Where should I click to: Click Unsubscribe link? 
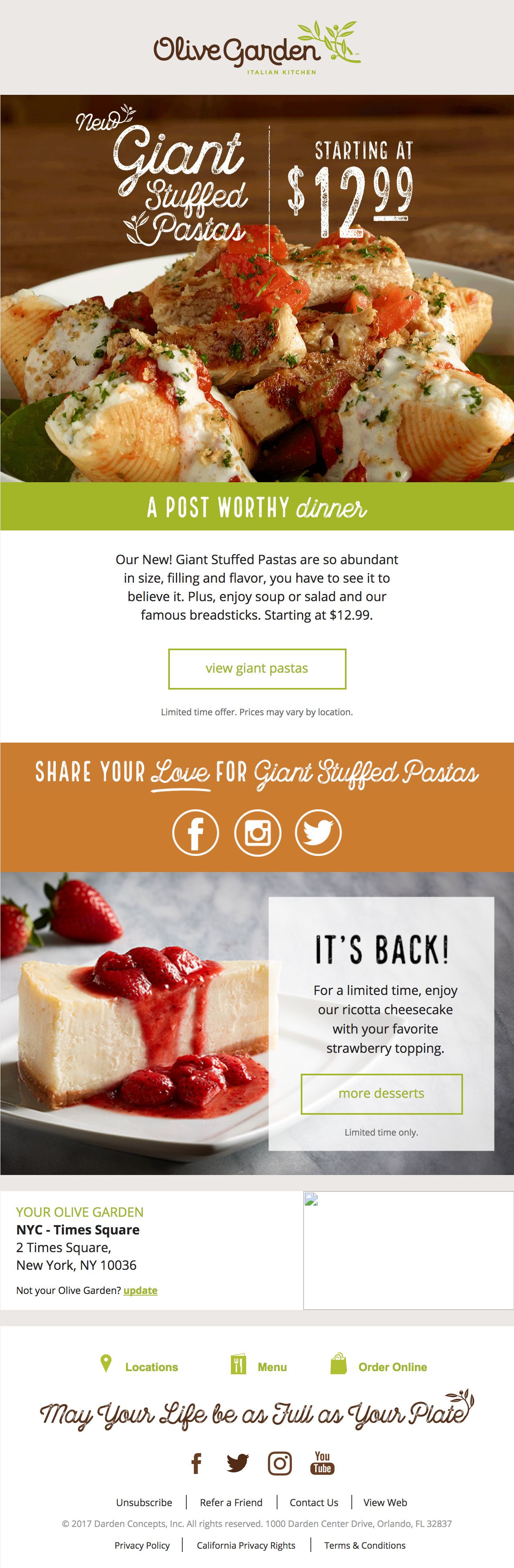[x=144, y=1502]
